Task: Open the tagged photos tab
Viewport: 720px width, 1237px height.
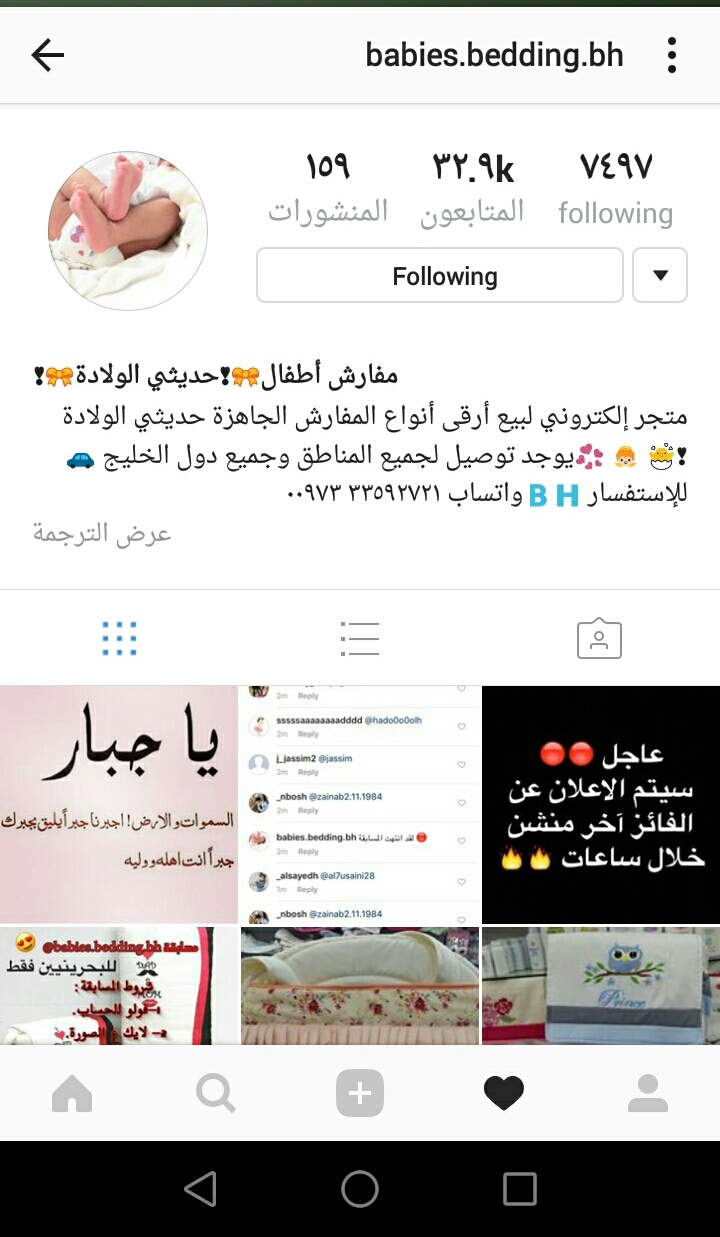Action: pos(599,638)
